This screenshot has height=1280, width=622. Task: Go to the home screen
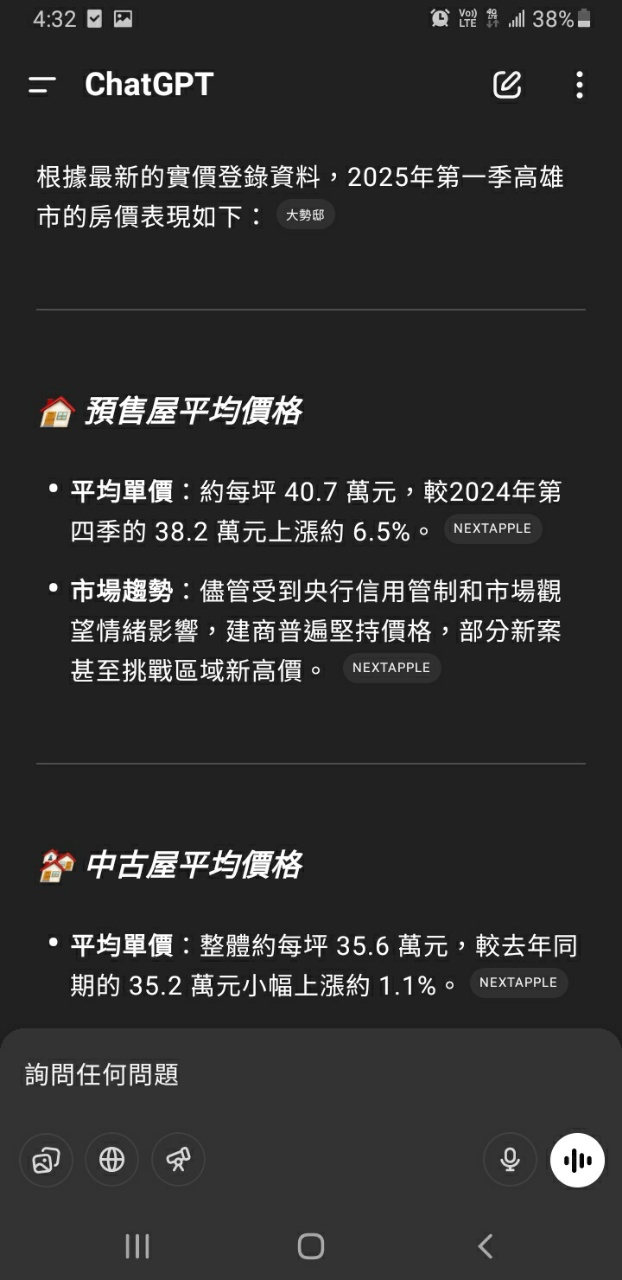coord(311,1246)
